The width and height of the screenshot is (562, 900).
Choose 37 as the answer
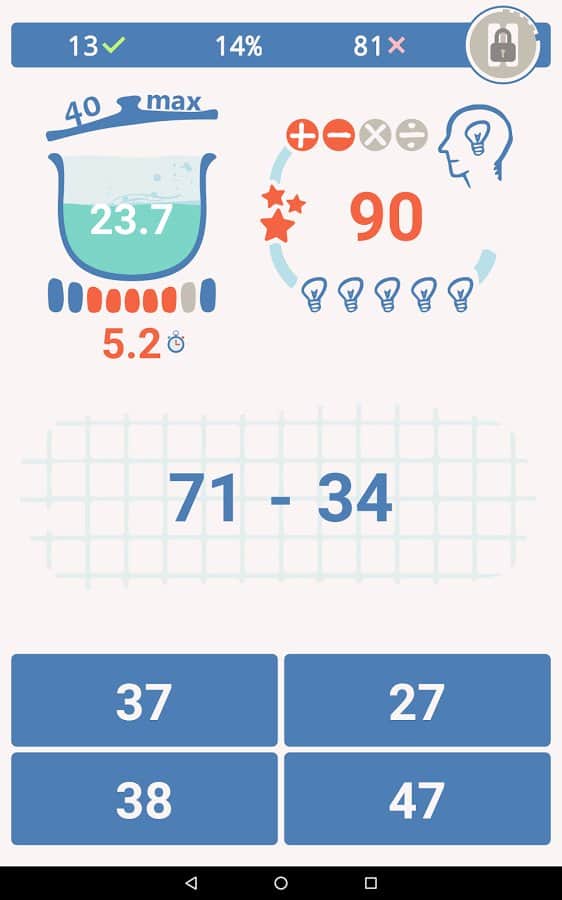pos(144,700)
